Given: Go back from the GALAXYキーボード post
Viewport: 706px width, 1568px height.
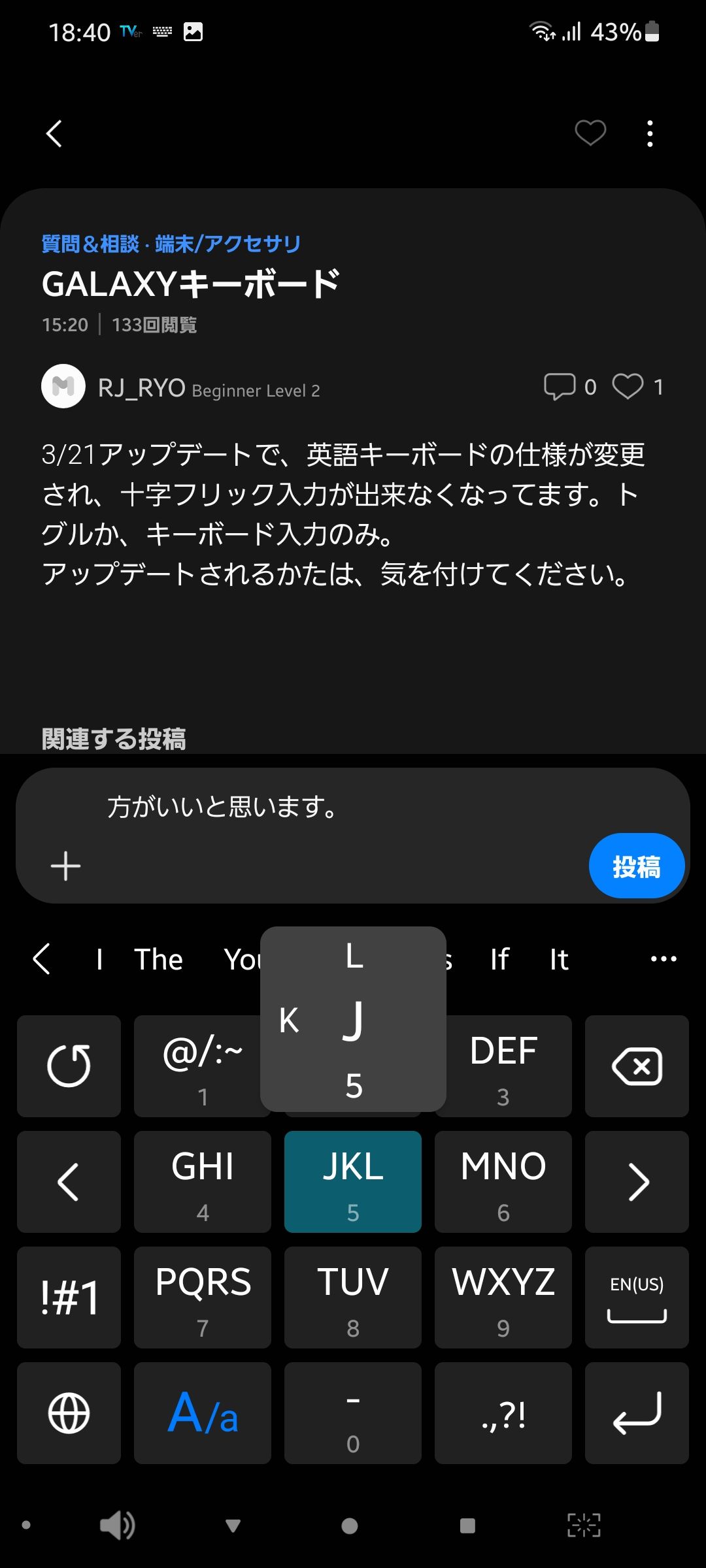Looking at the screenshot, I should [54, 134].
